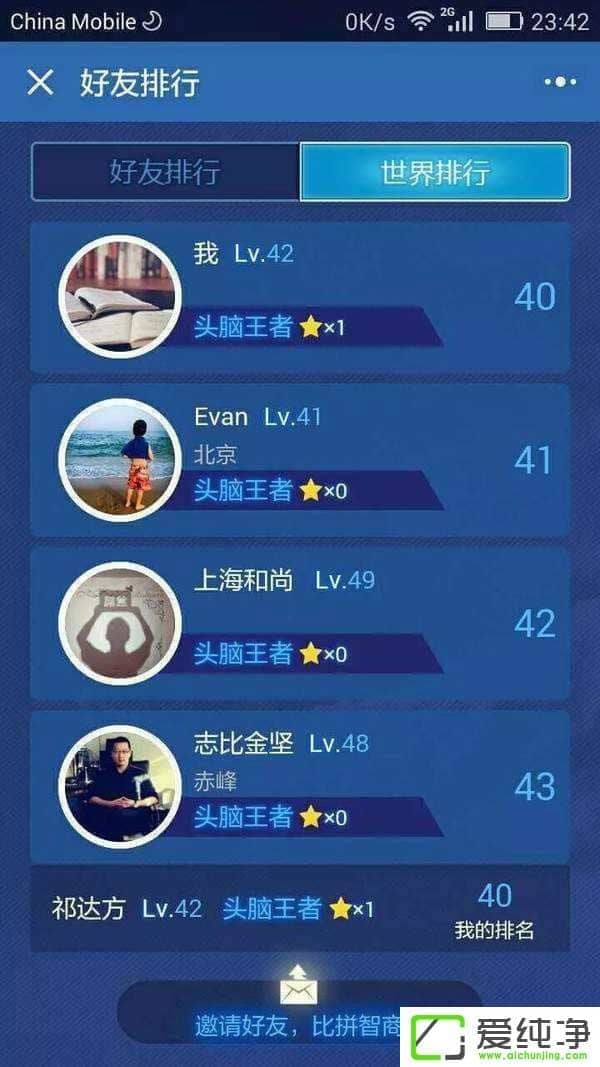
Task: Open the three-dot overflow menu
Action: coord(560,83)
